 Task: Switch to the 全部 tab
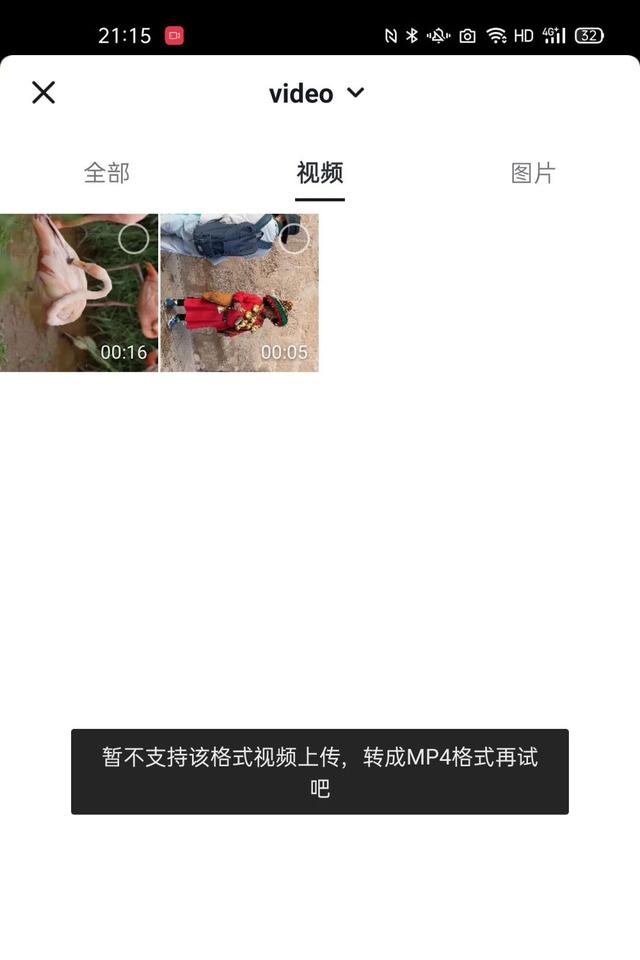[x=107, y=173]
